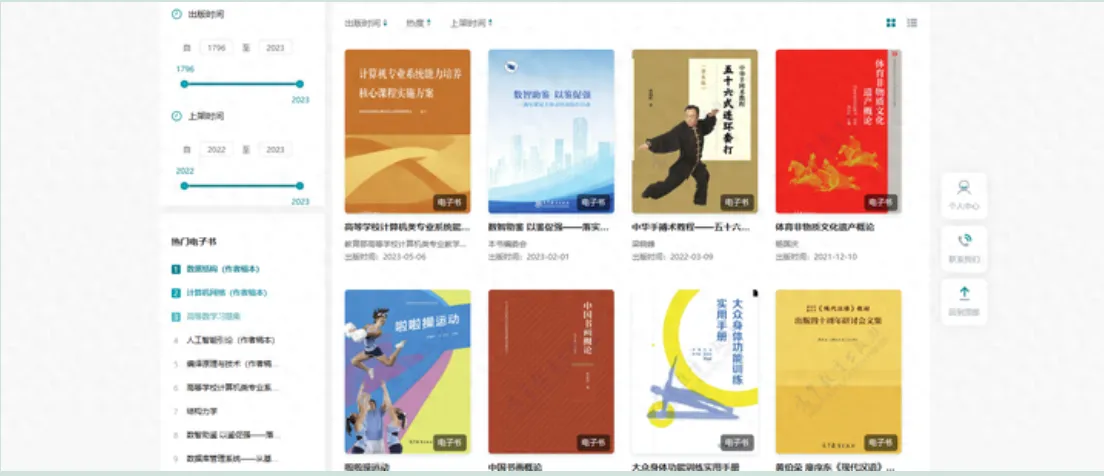1104x476 pixels.
Task: Sort books by 热度
Action: [x=418, y=23]
